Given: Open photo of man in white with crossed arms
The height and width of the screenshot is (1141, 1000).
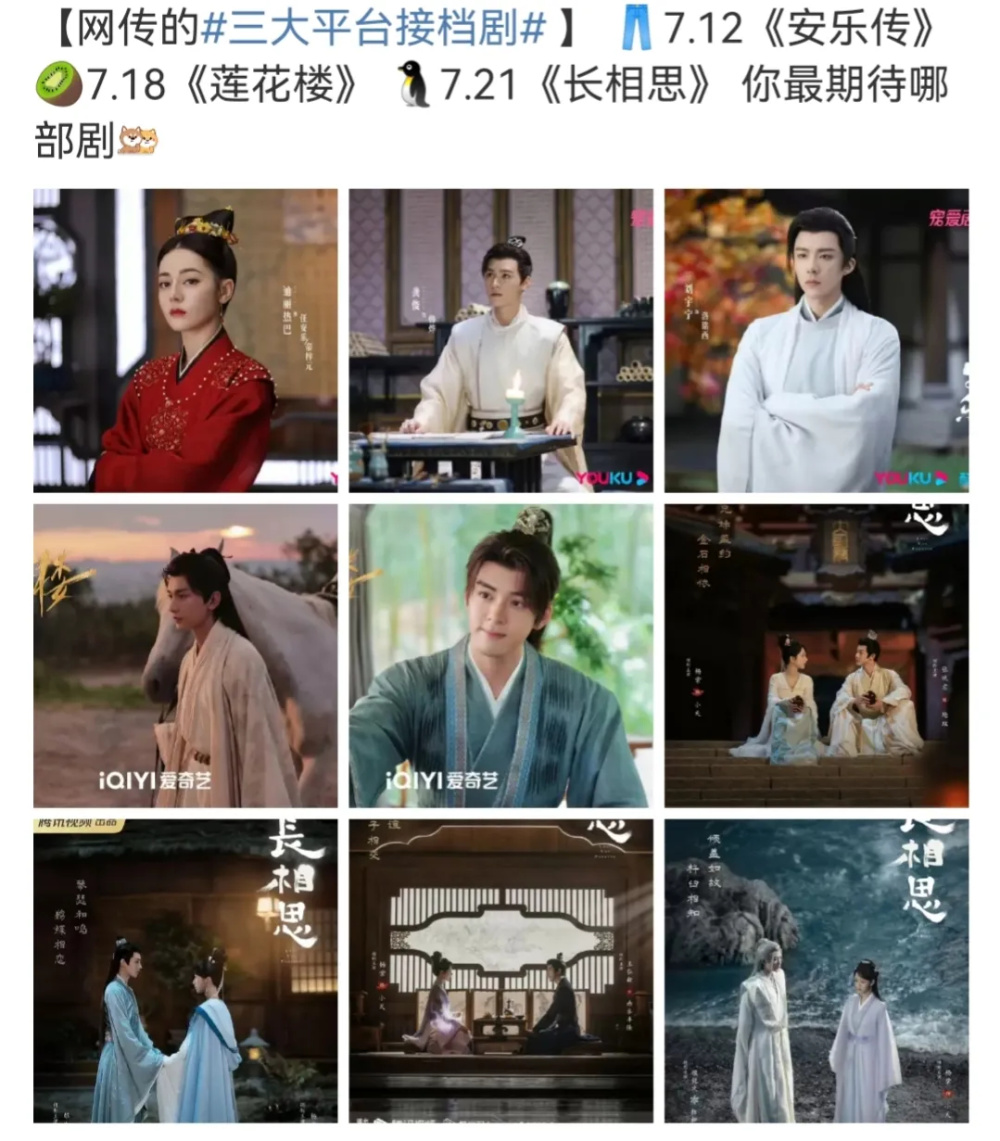Looking at the screenshot, I should point(816,340).
